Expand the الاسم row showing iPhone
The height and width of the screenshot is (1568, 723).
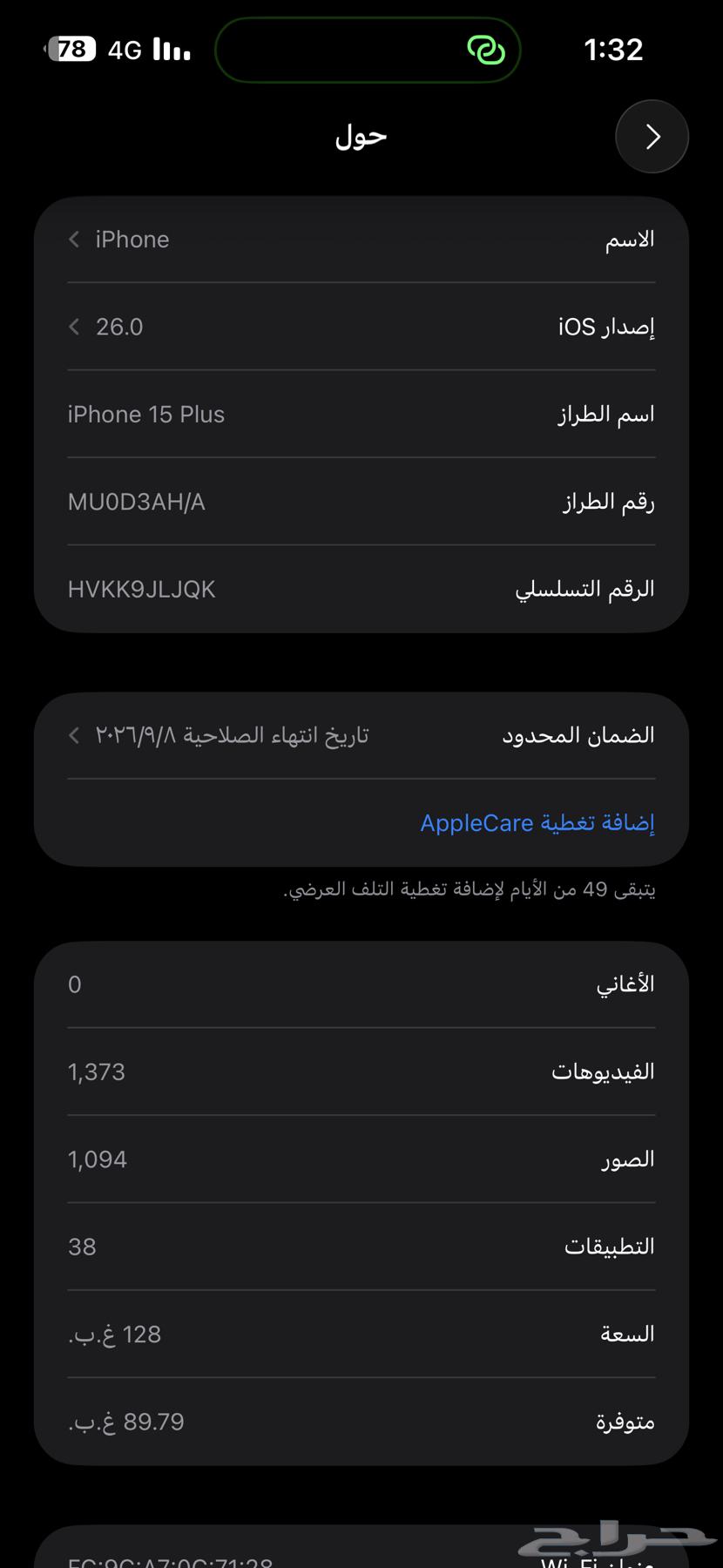coord(360,240)
